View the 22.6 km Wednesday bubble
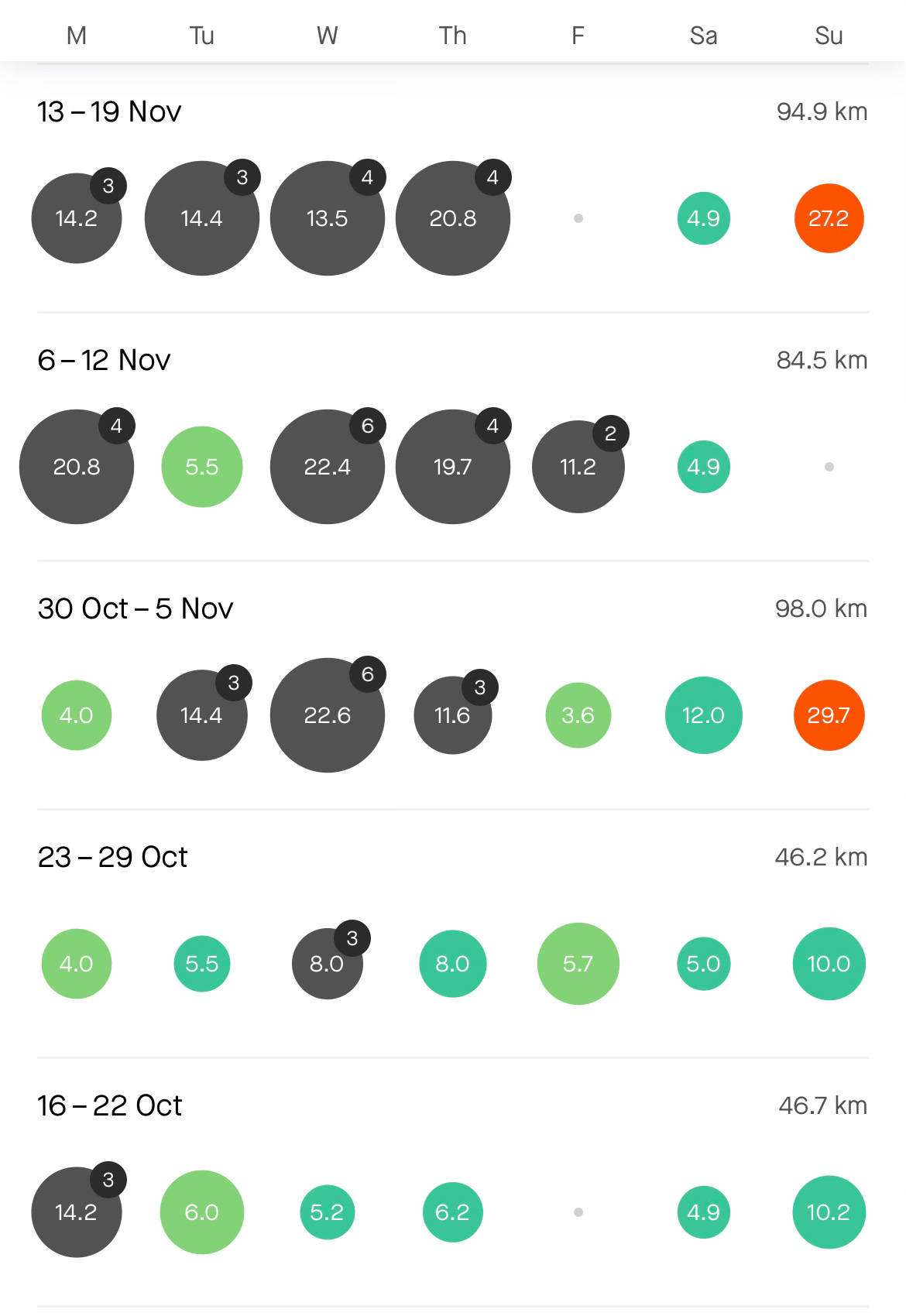 click(x=327, y=715)
